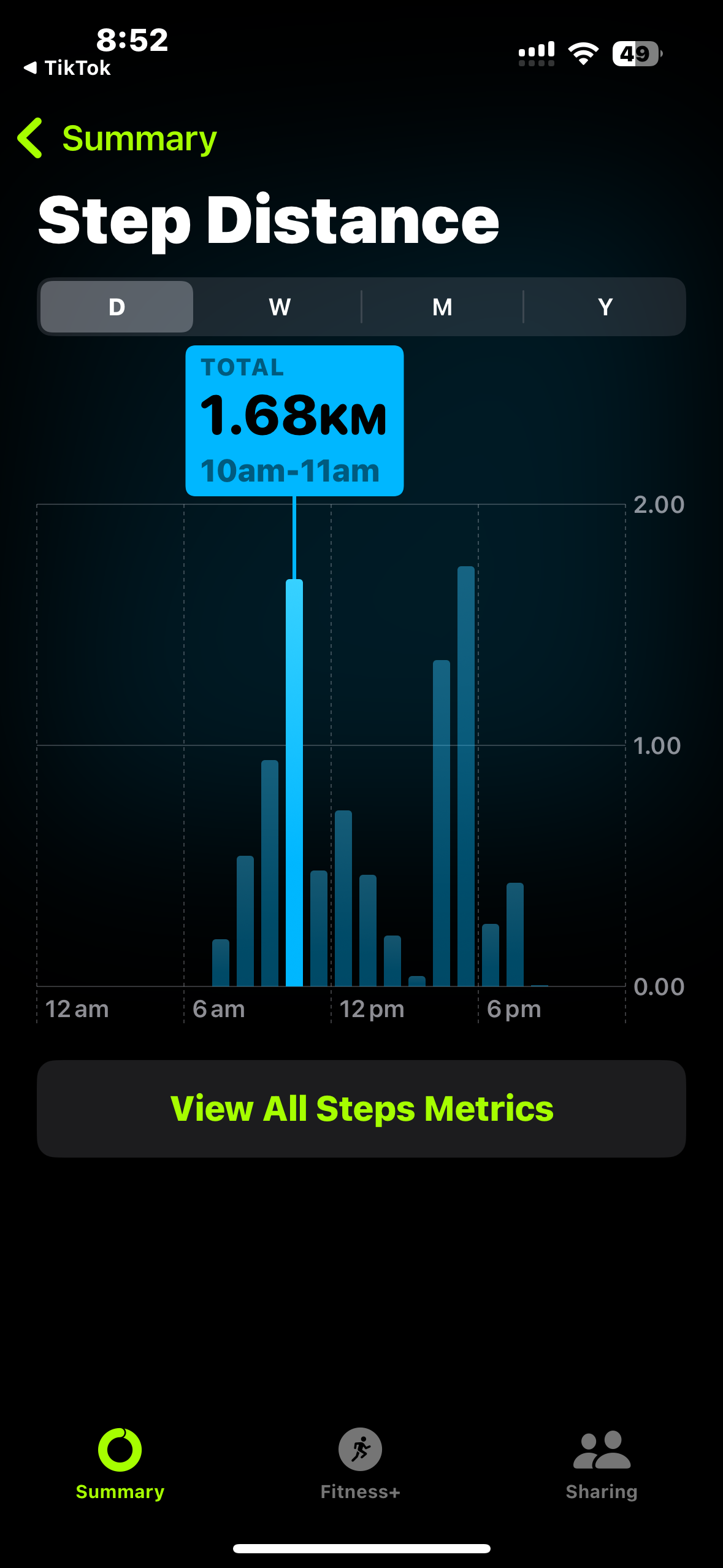Viewport: 723px width, 1568px height.
Task: Tap View All Steps Metrics button
Action: (x=361, y=1109)
